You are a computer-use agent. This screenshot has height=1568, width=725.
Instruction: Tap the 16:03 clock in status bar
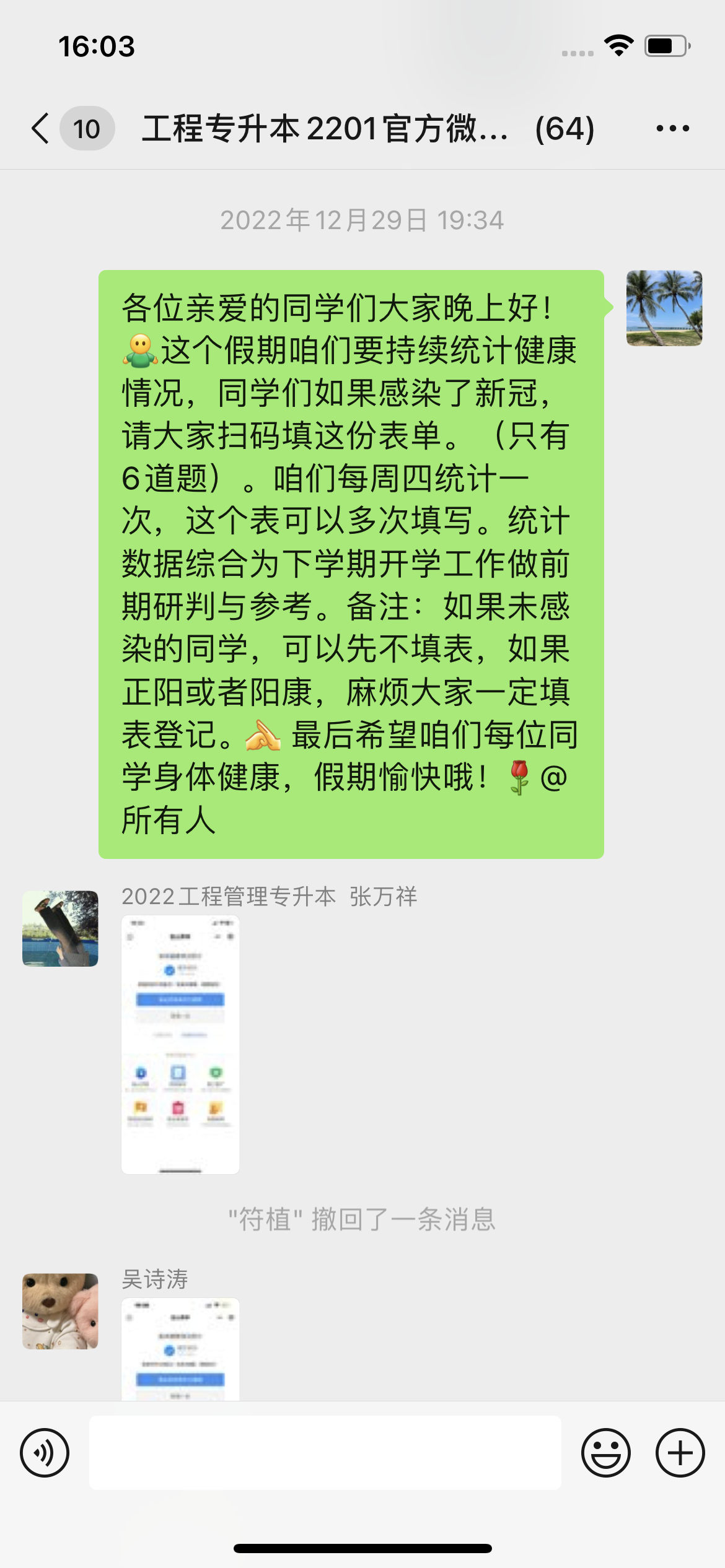click(95, 45)
